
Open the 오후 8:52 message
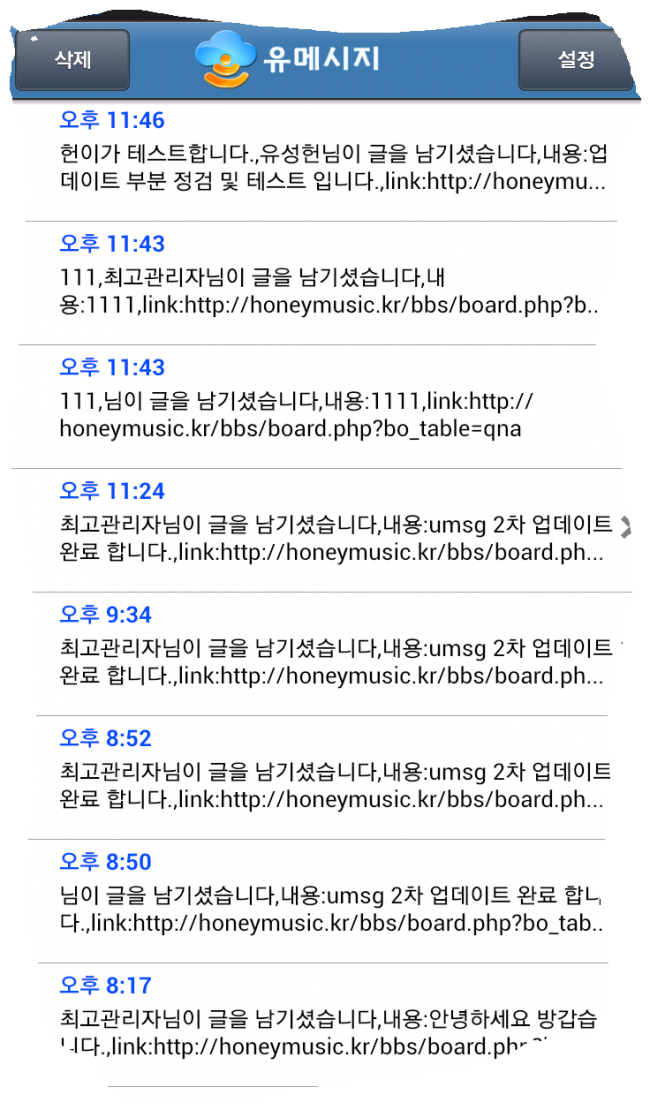(330, 778)
